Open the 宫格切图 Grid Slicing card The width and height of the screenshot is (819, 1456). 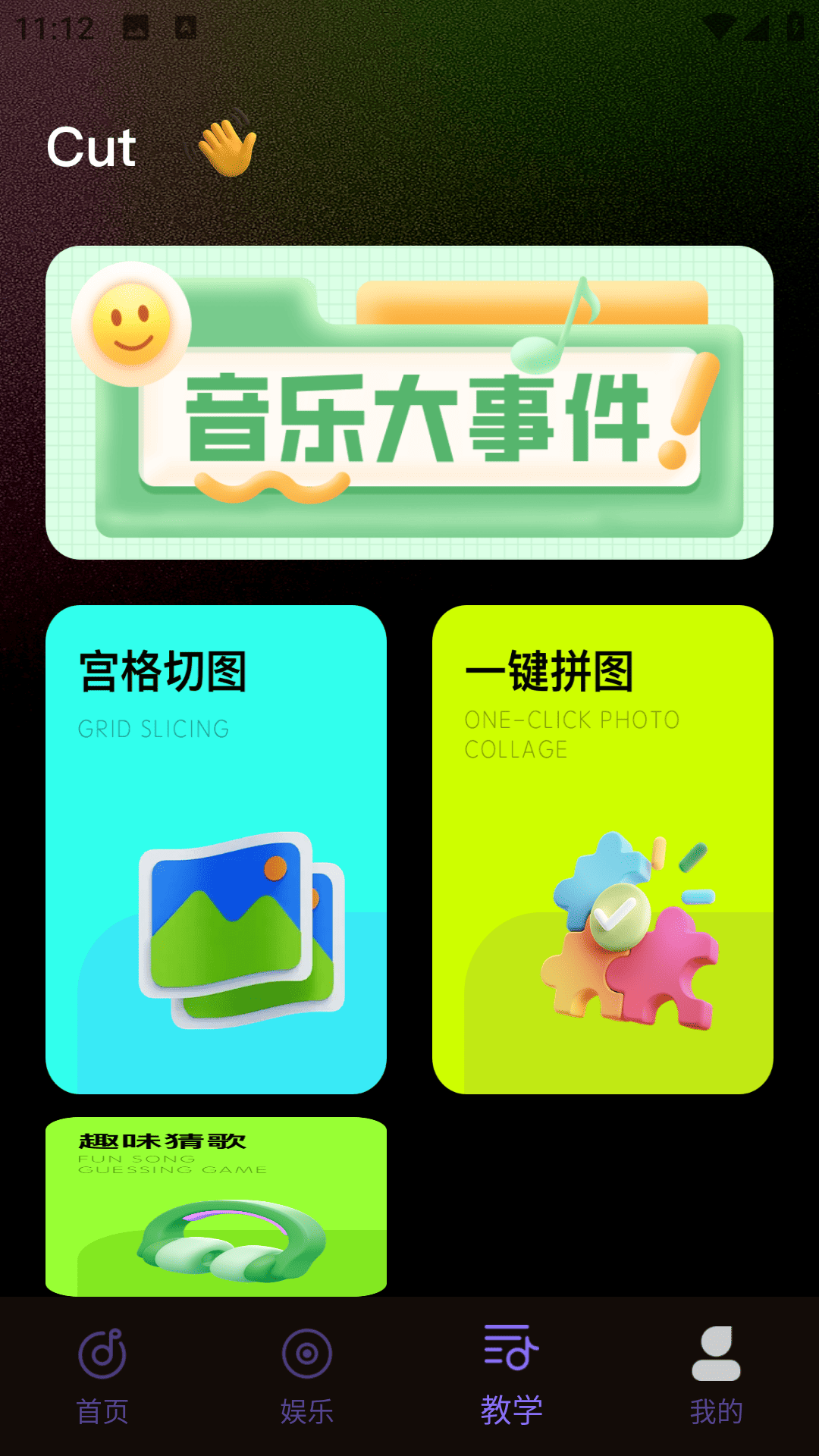point(216,849)
